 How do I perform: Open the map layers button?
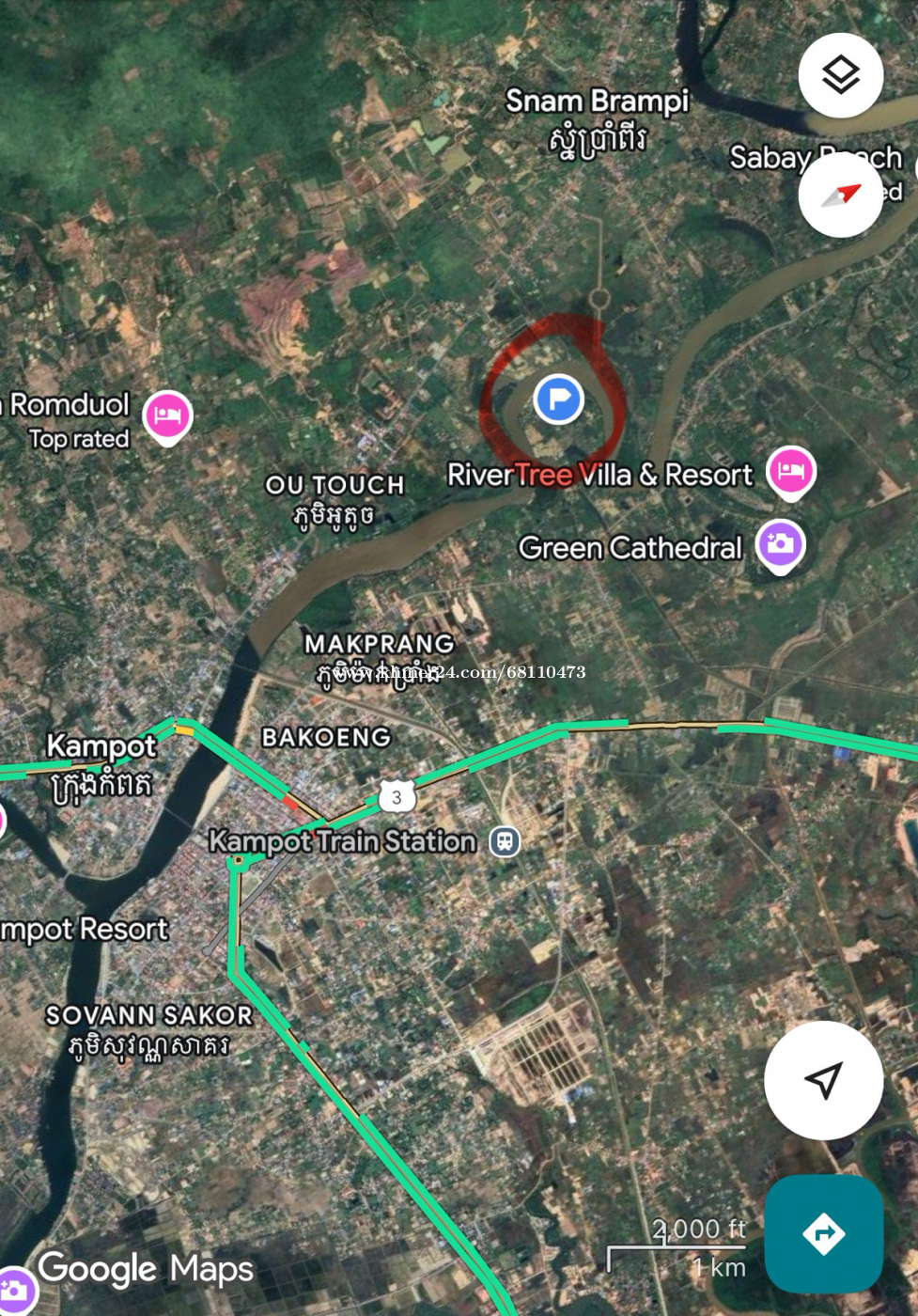click(x=840, y=75)
